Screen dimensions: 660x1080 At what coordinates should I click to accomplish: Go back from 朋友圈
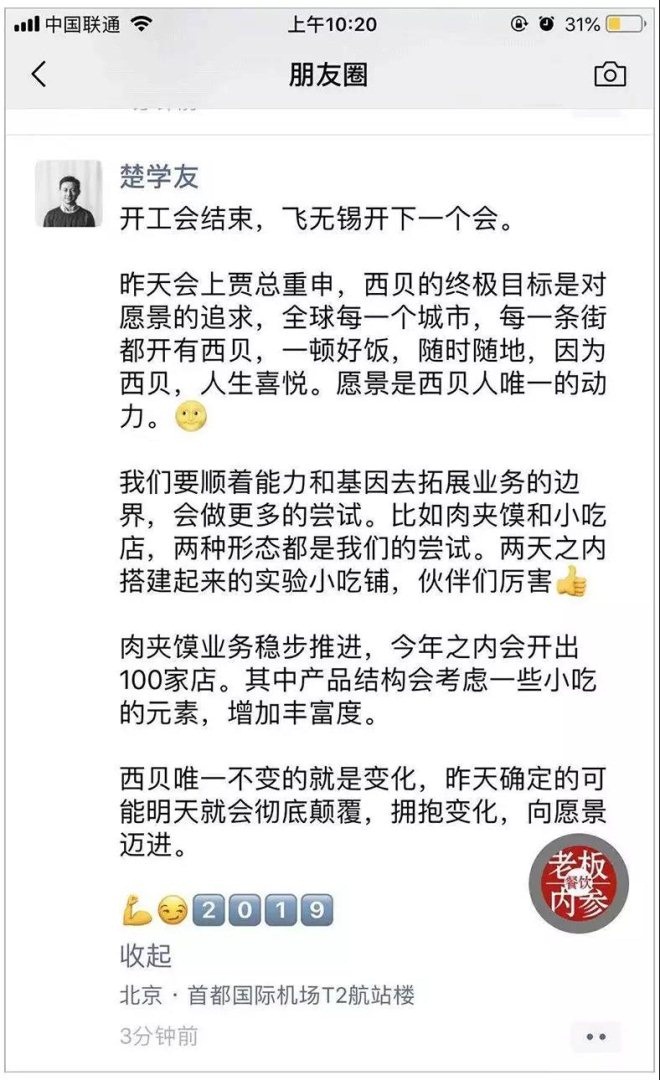[x=39, y=74]
